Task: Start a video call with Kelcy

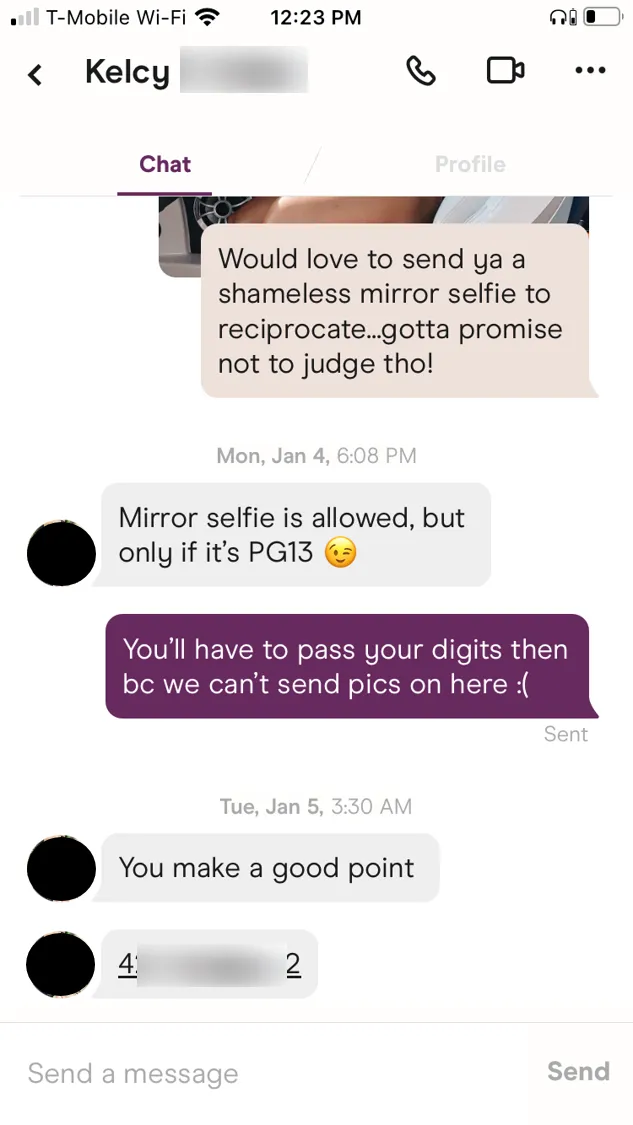Action: pos(505,71)
